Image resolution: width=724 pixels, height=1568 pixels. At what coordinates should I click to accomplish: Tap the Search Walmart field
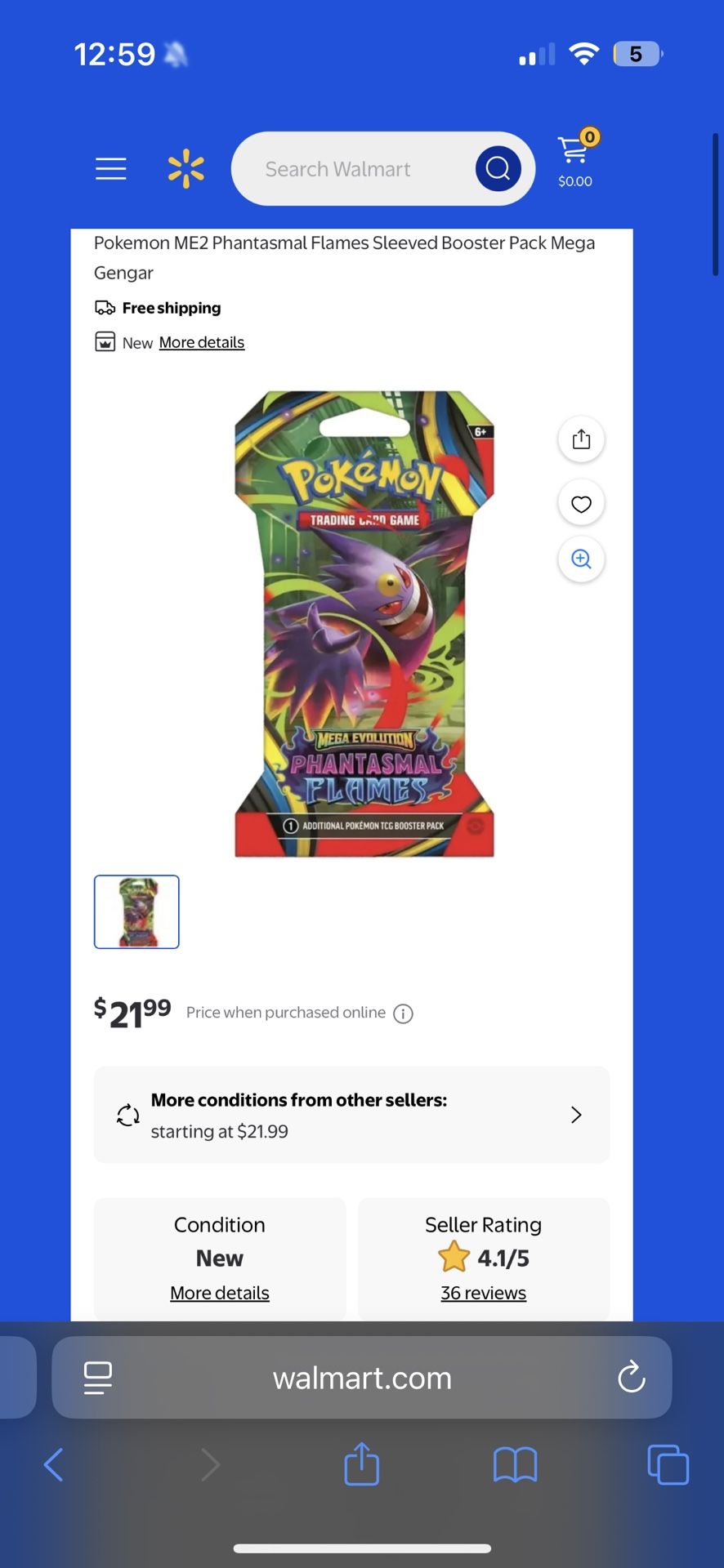[x=351, y=169]
